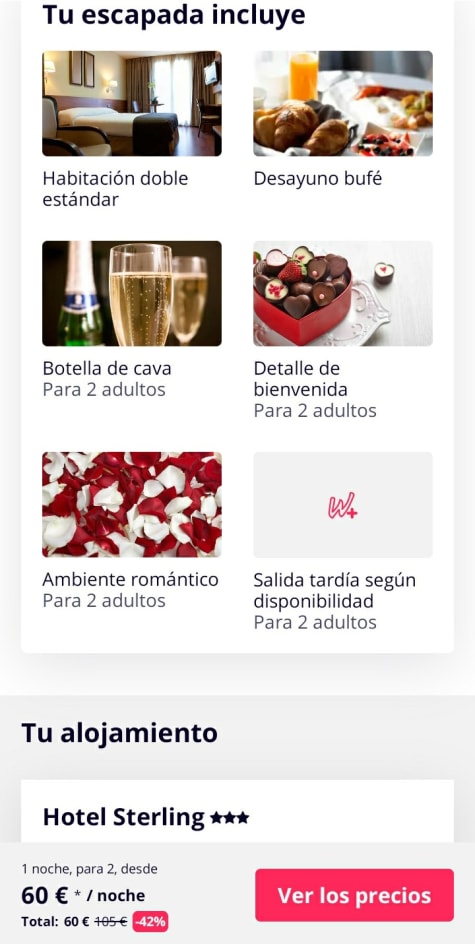The width and height of the screenshot is (475, 944).
Task: Open the Hotel Sterling accommodation card
Action: click(x=237, y=811)
